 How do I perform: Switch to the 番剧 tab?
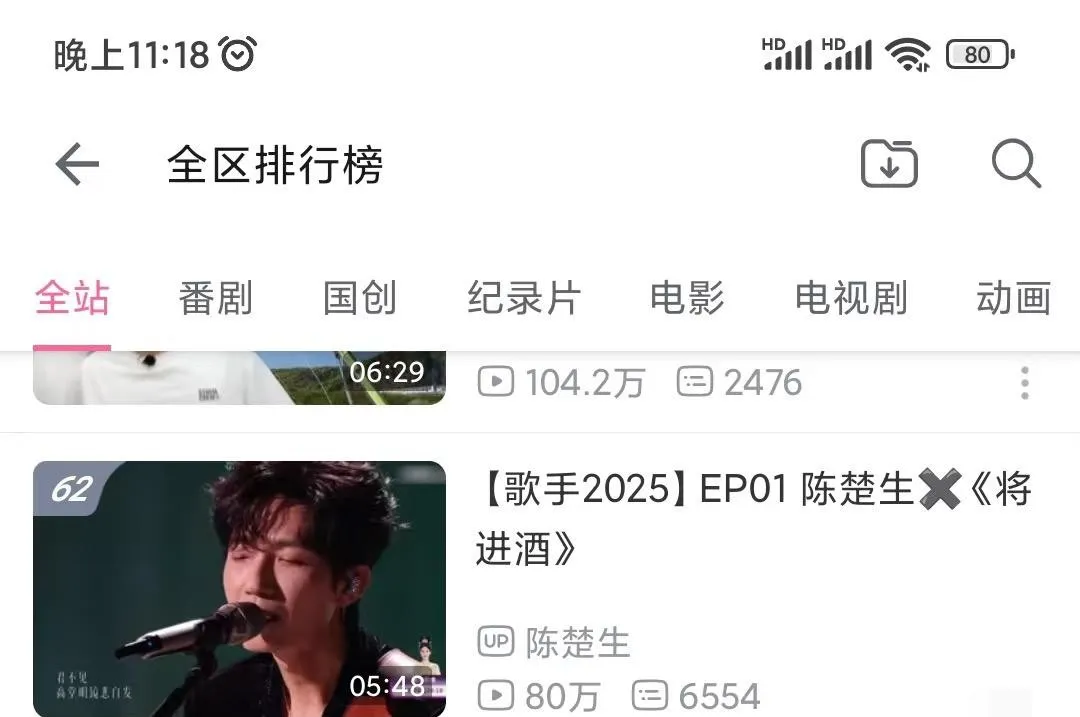click(x=215, y=298)
